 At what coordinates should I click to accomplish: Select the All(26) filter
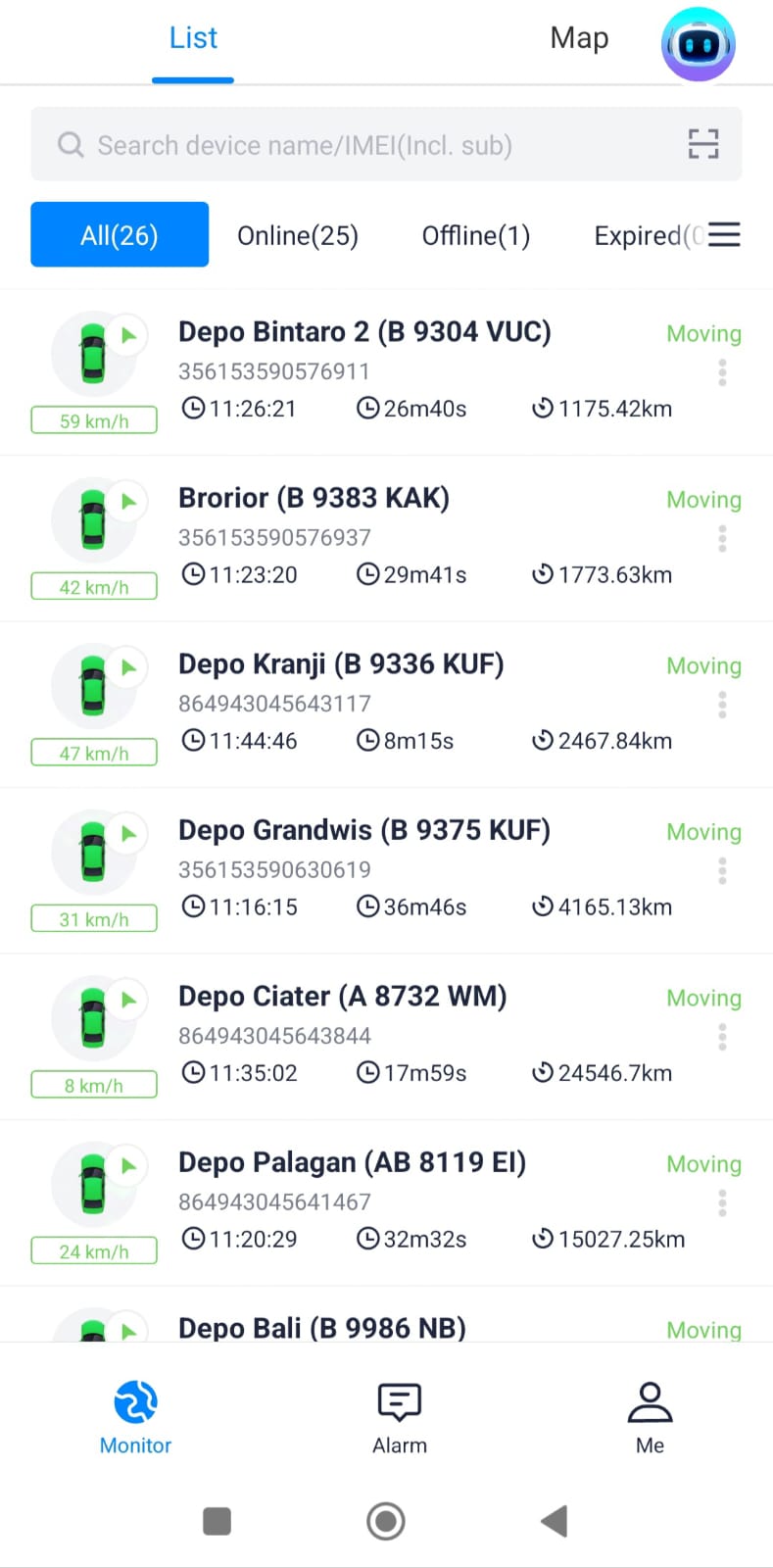(120, 235)
